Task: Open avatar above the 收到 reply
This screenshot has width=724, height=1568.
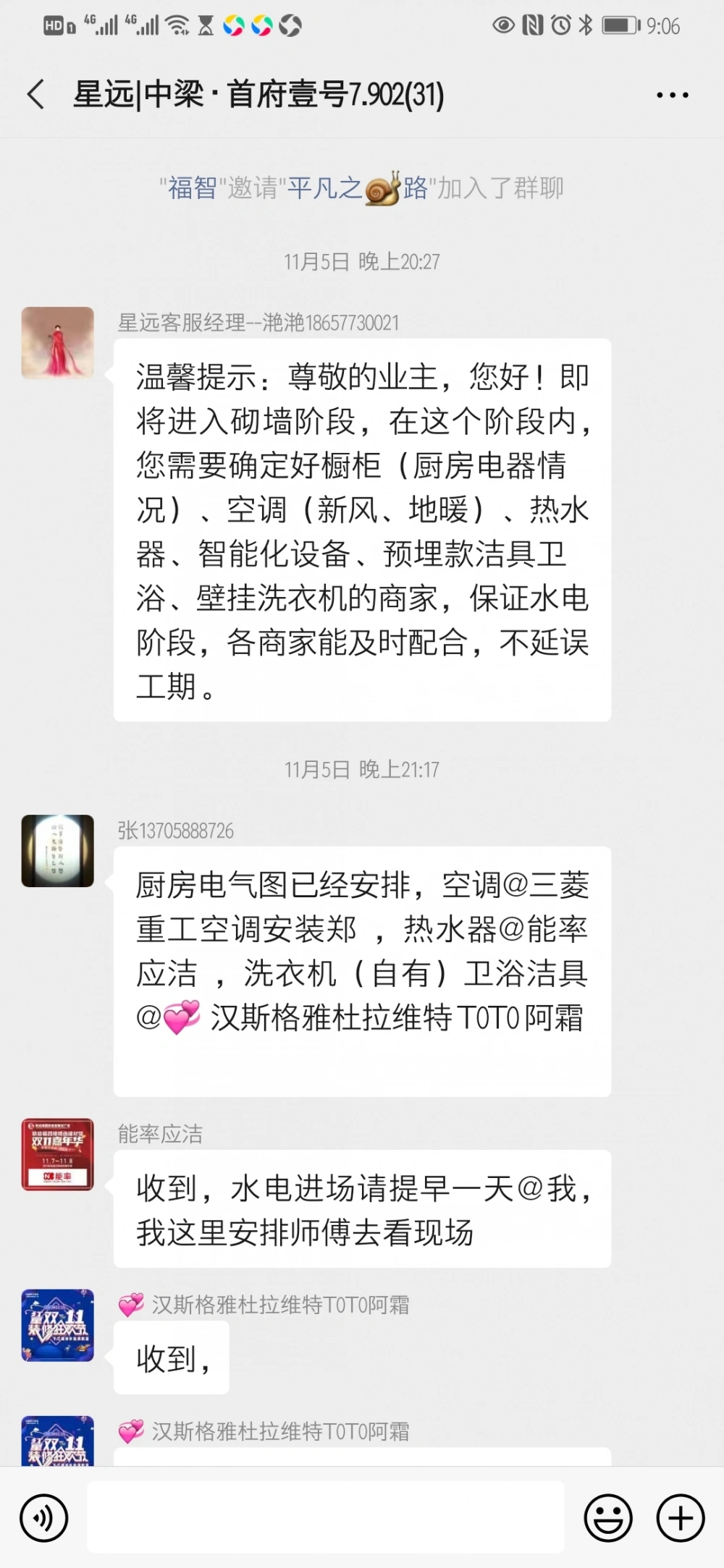Action: click(x=58, y=1325)
